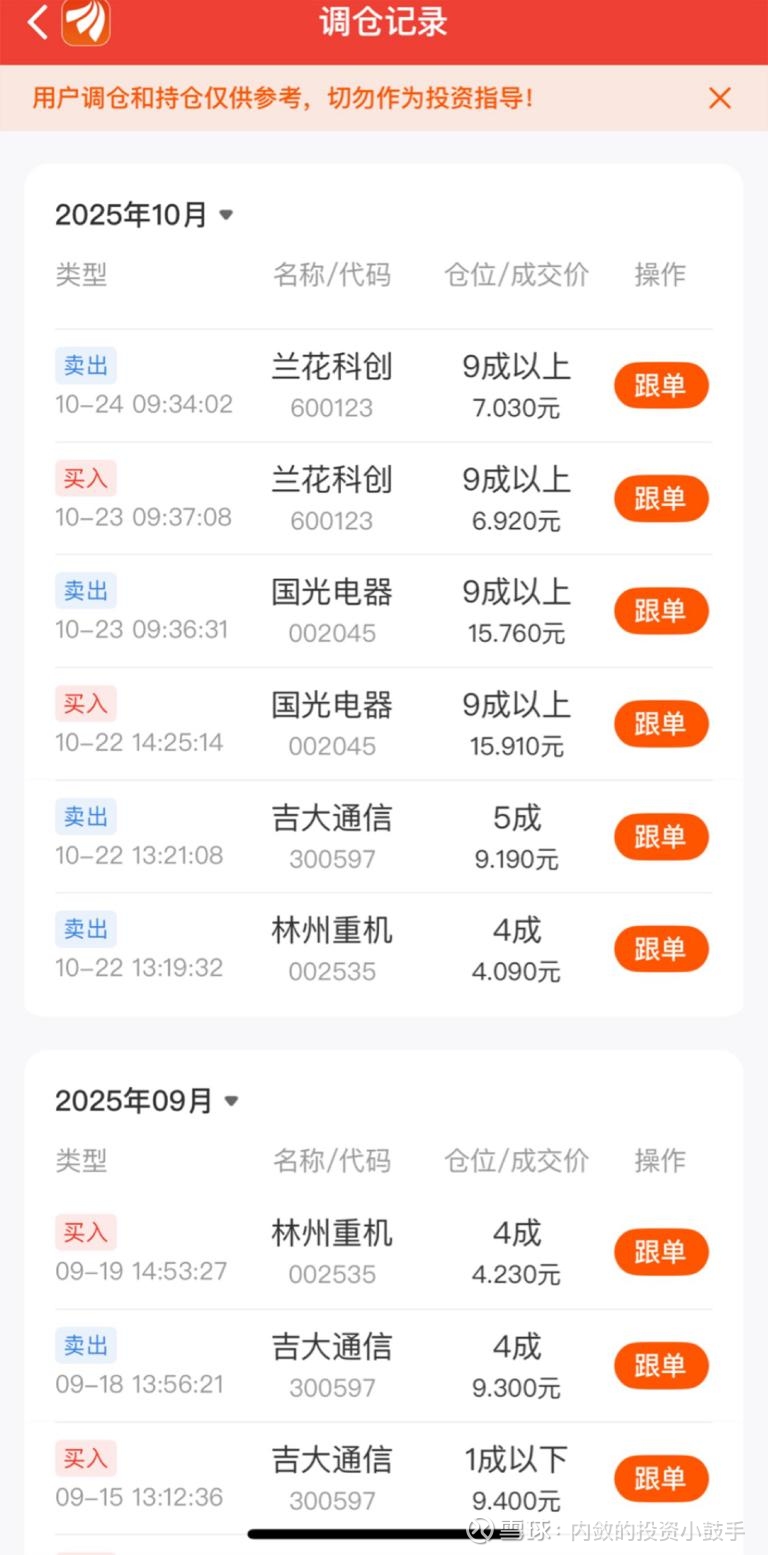Expand the 2025年09月 month dropdown
768x1555 pixels.
pyautogui.click(x=231, y=1101)
